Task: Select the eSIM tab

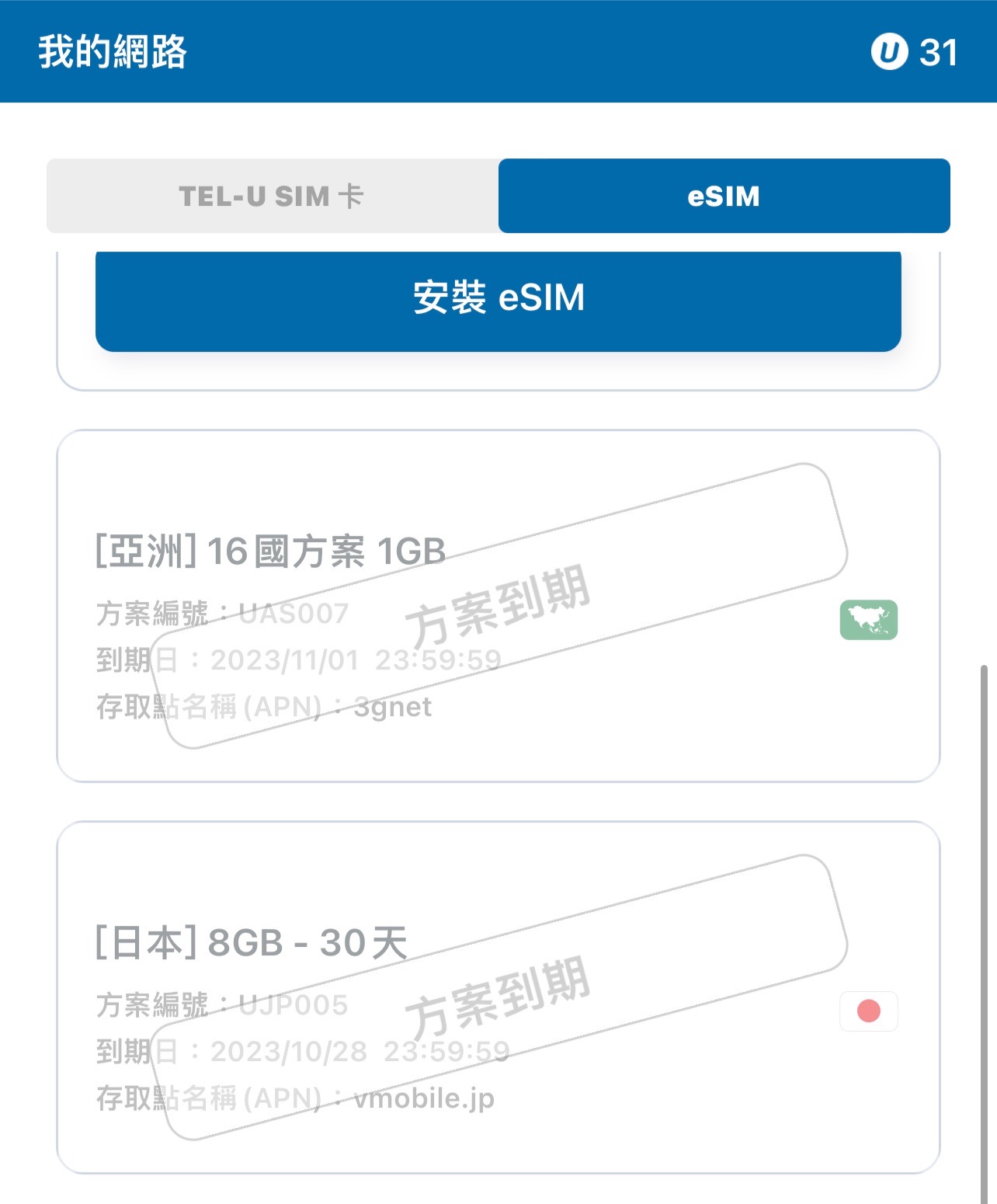Action: pos(724,196)
